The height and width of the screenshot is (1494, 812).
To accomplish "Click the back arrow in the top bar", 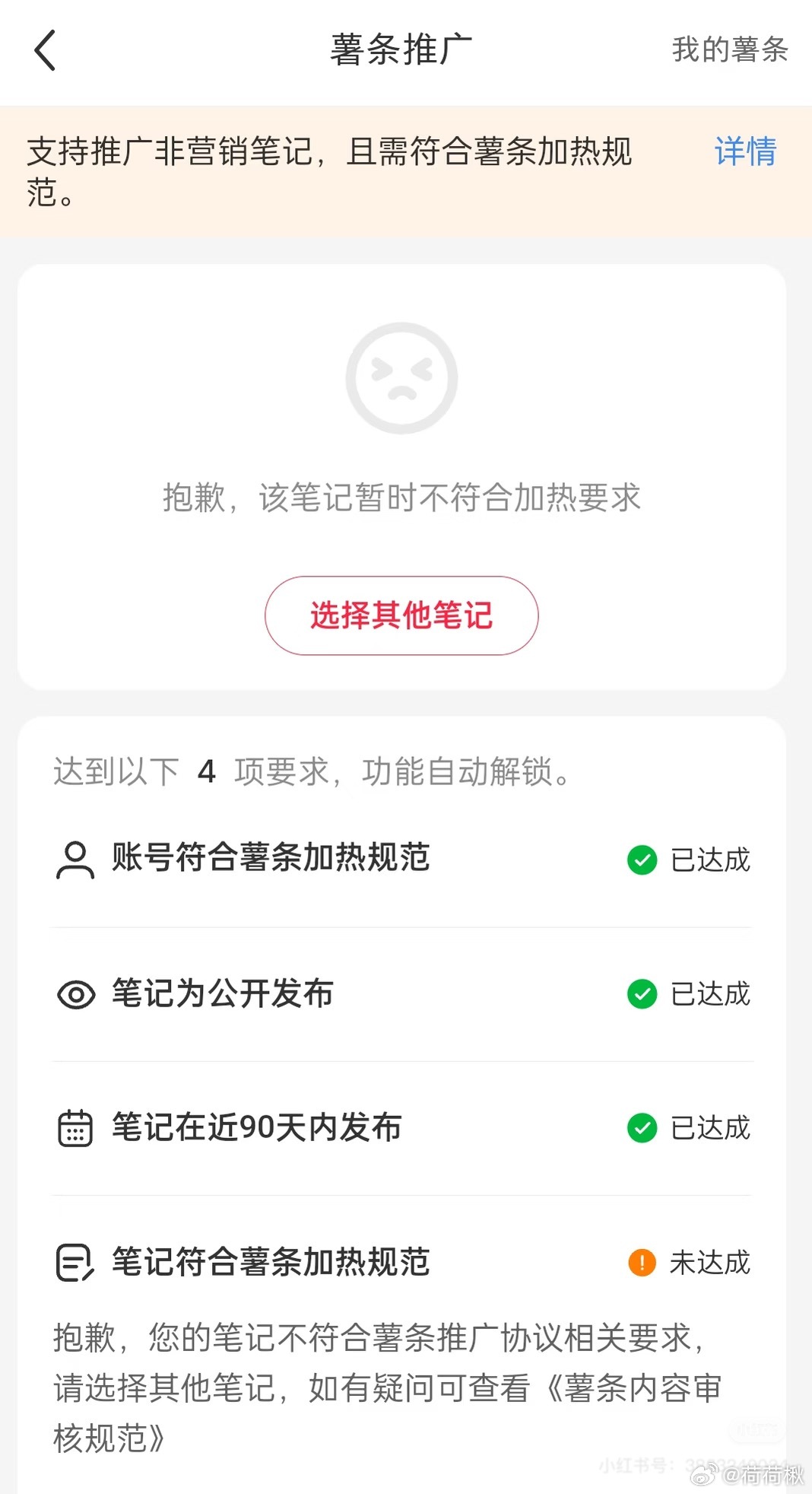I will click(x=46, y=50).
